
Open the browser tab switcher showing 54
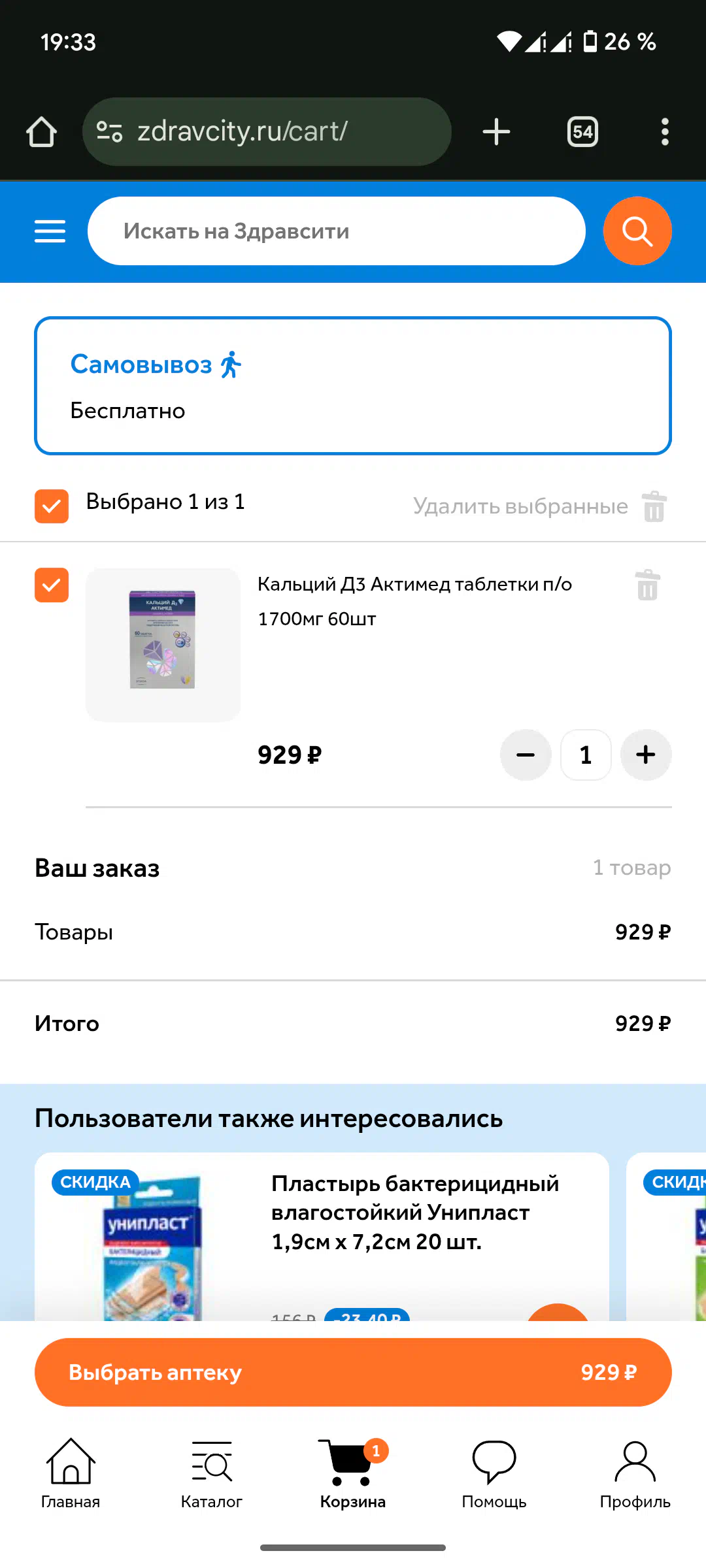tap(582, 132)
